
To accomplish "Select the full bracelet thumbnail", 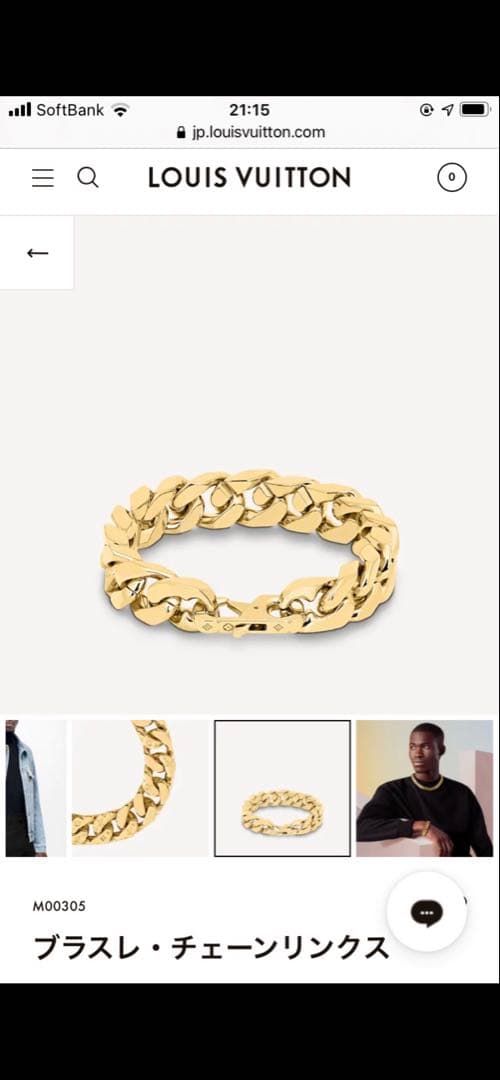I will (282, 789).
